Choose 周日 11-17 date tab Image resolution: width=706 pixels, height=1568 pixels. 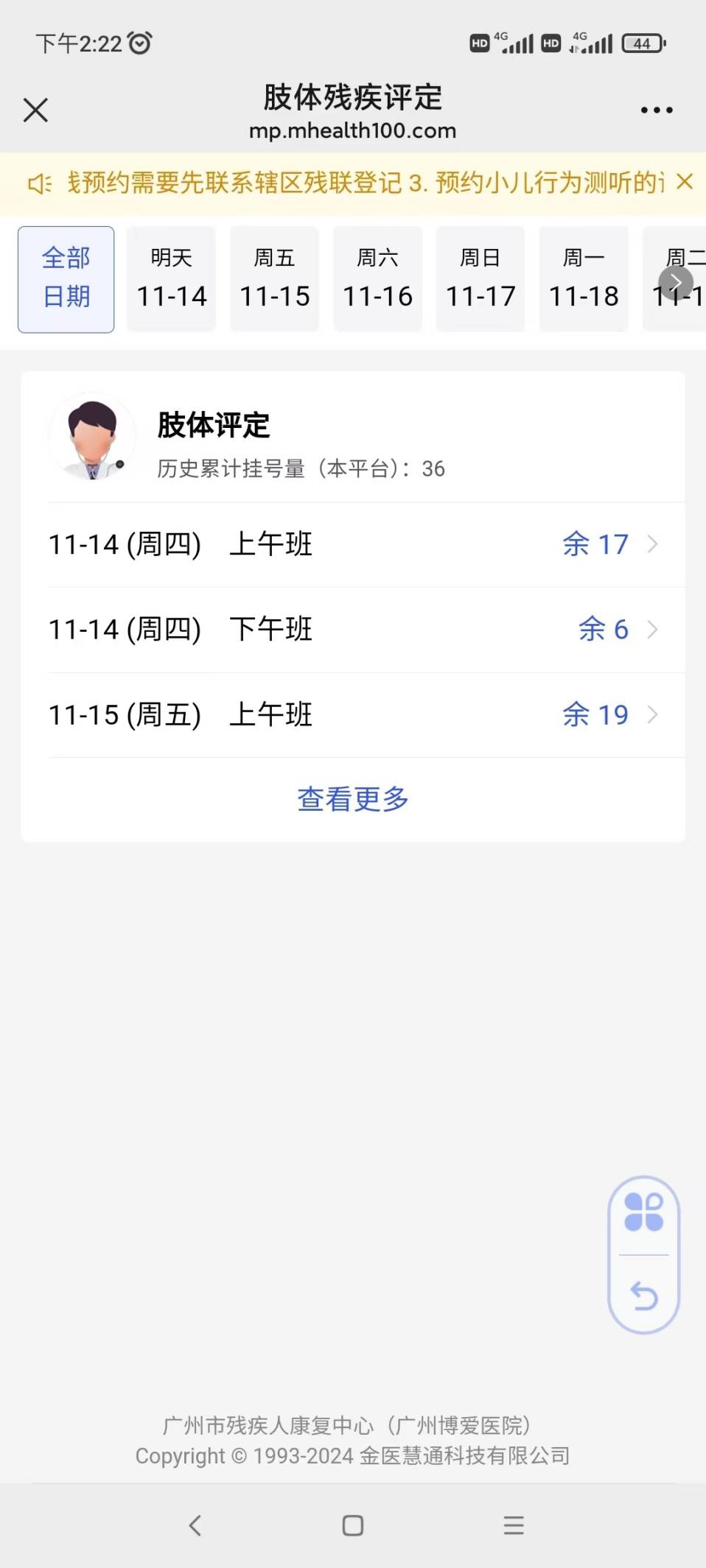[480, 279]
